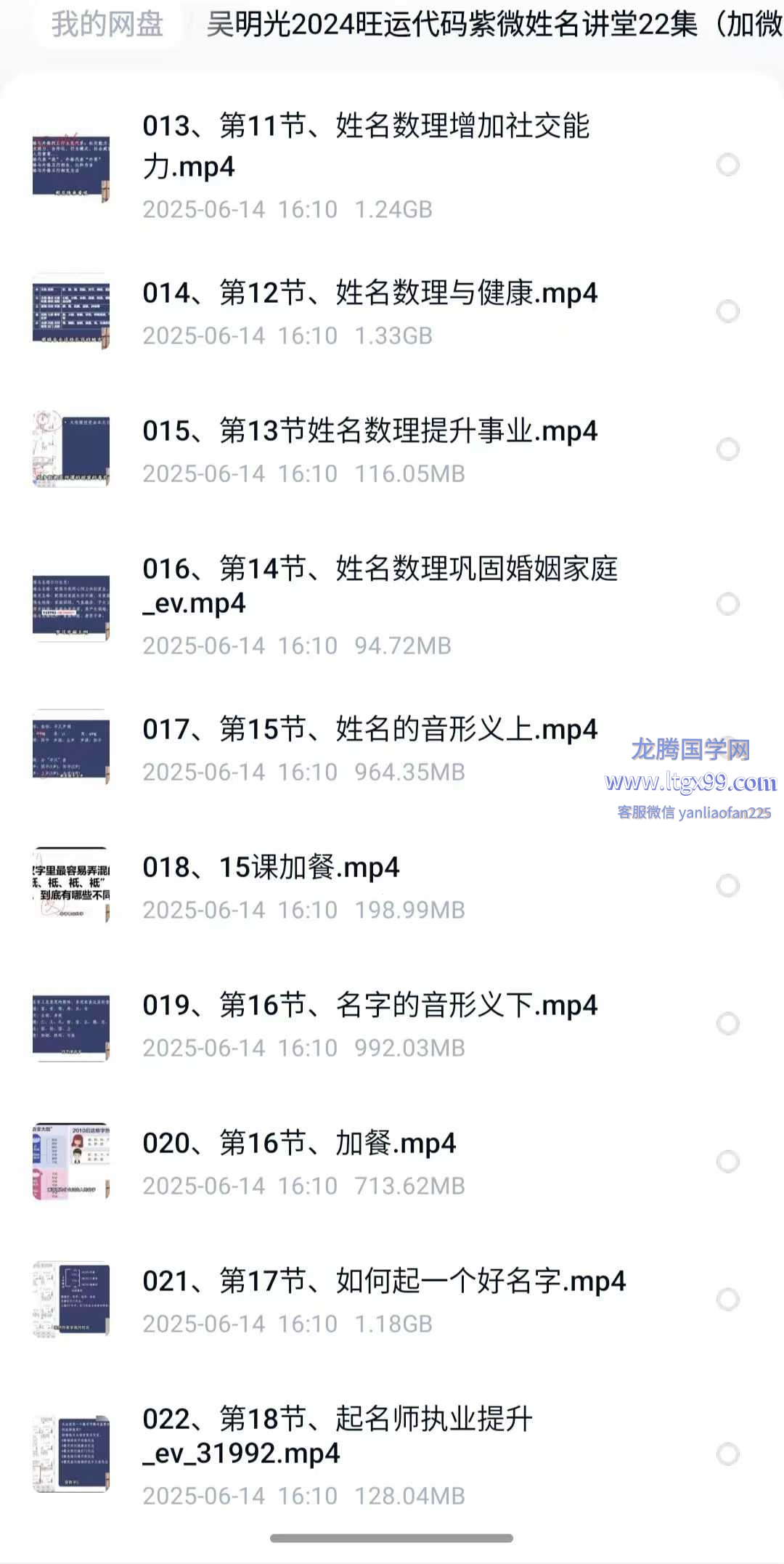Select file 015 第13节姓名数理提升事业
The height and width of the screenshot is (1564, 784).
click(x=727, y=449)
